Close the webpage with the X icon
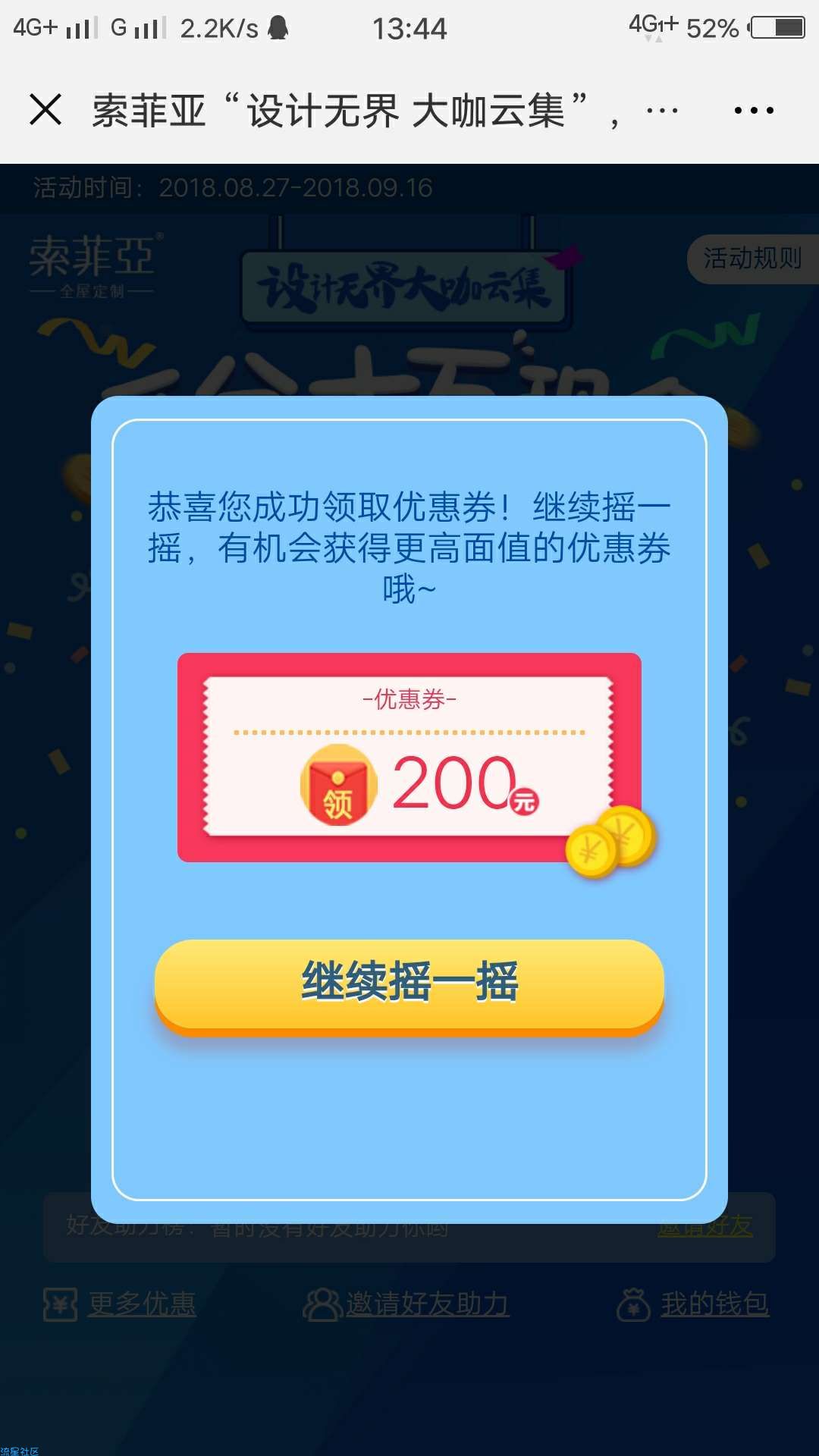This screenshot has height=1456, width=819. pos(45,110)
